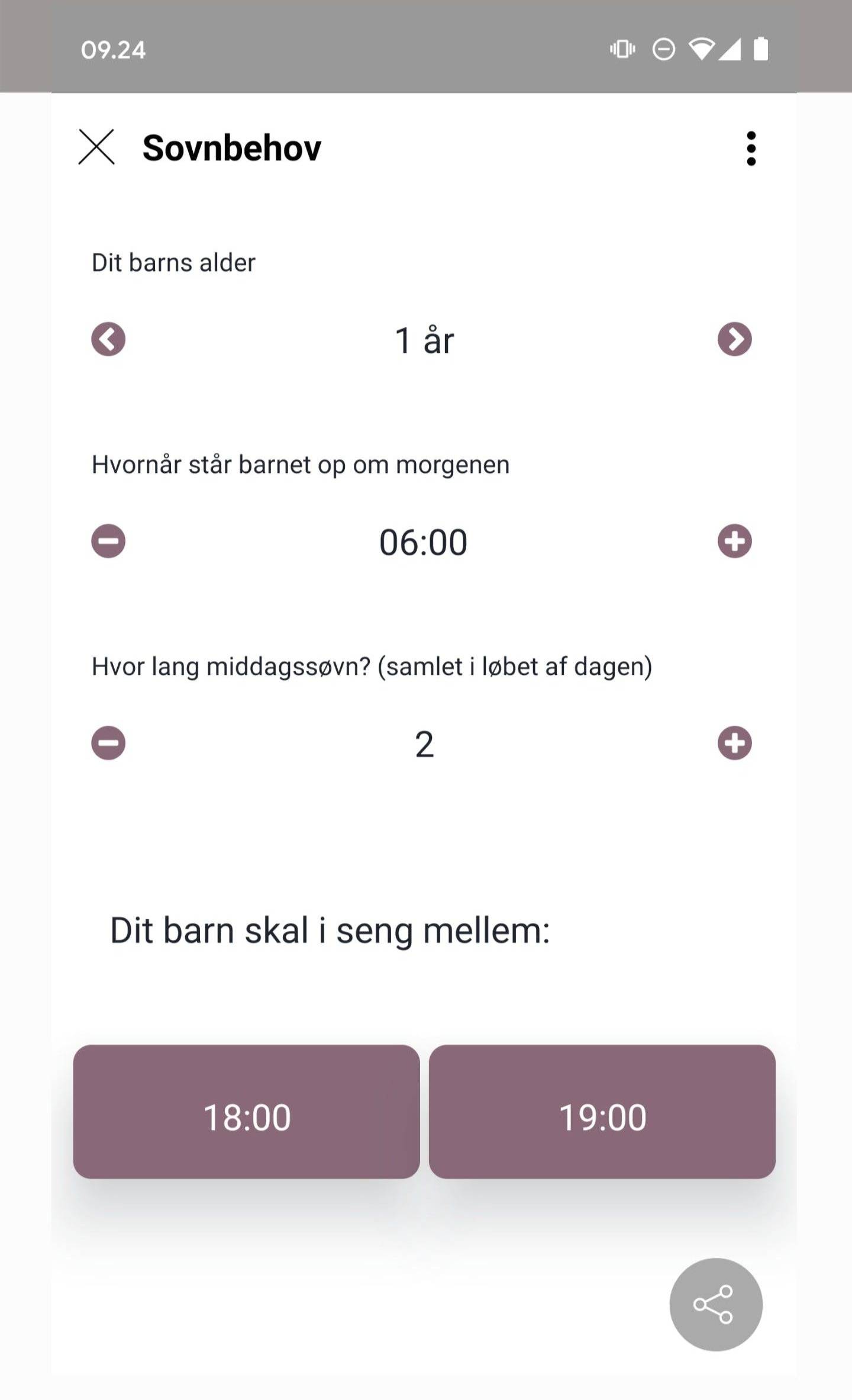Open the three-dot overflow menu
The image size is (852, 1400).
751,148
